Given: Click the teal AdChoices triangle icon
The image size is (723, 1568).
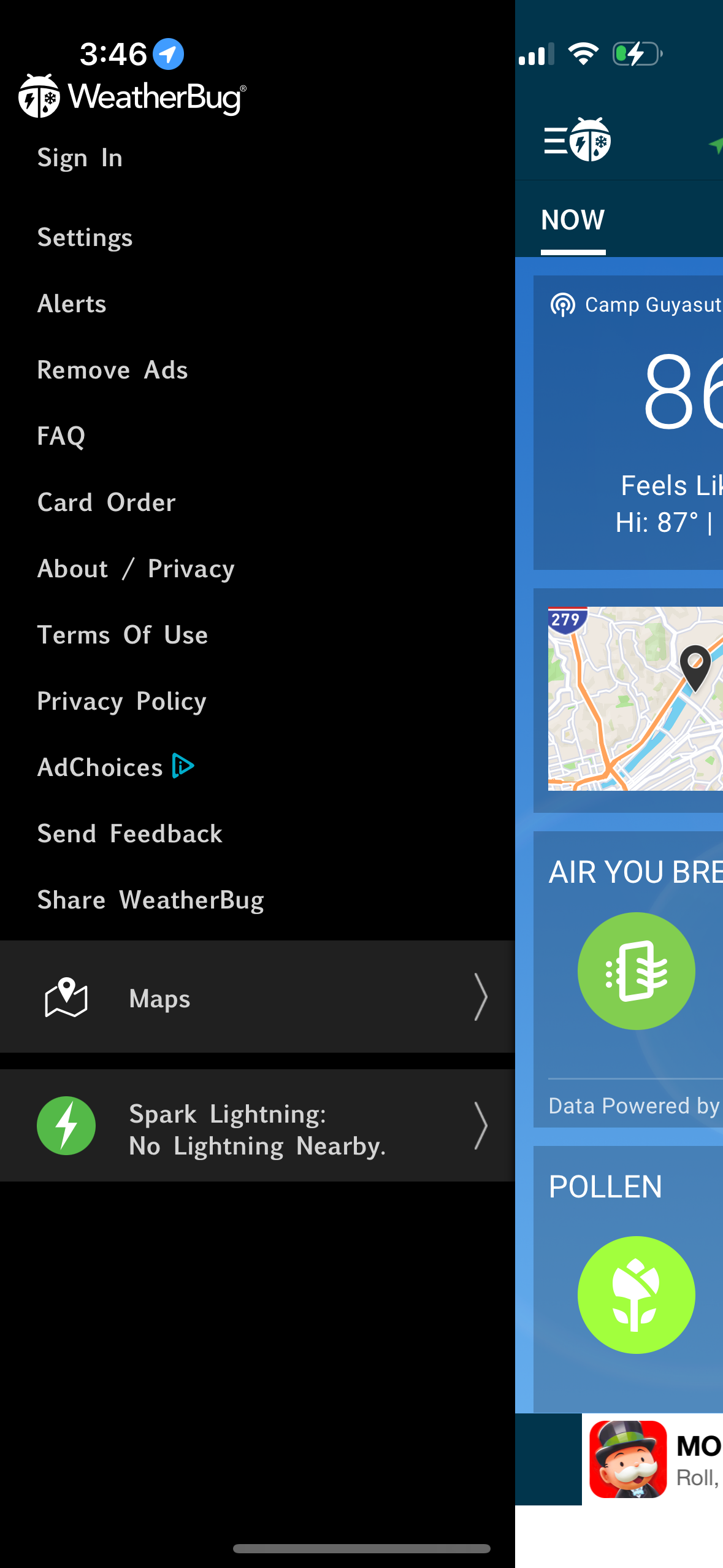Looking at the screenshot, I should click(x=182, y=765).
